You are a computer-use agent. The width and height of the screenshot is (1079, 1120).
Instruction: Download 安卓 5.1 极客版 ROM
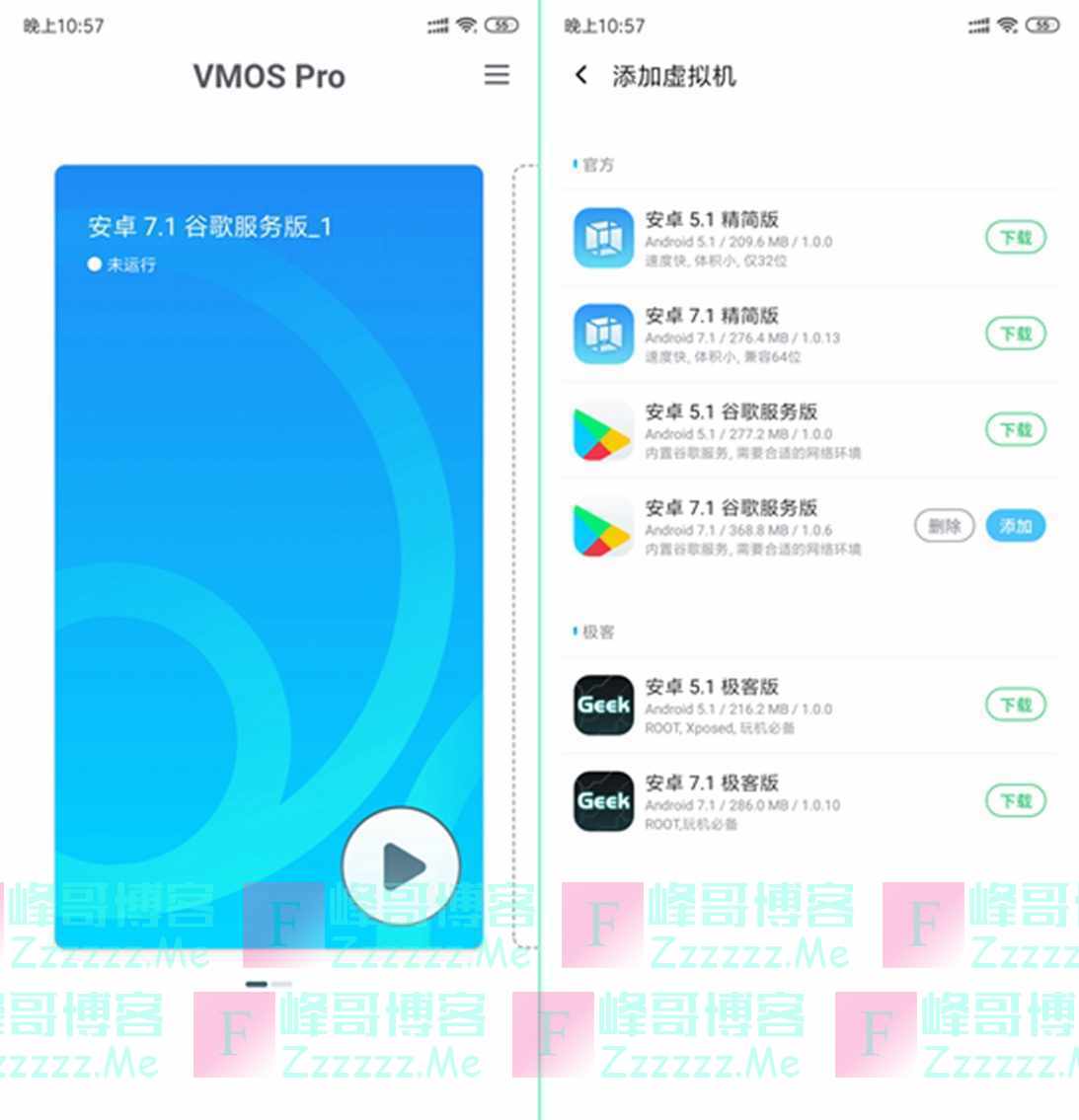click(1015, 705)
